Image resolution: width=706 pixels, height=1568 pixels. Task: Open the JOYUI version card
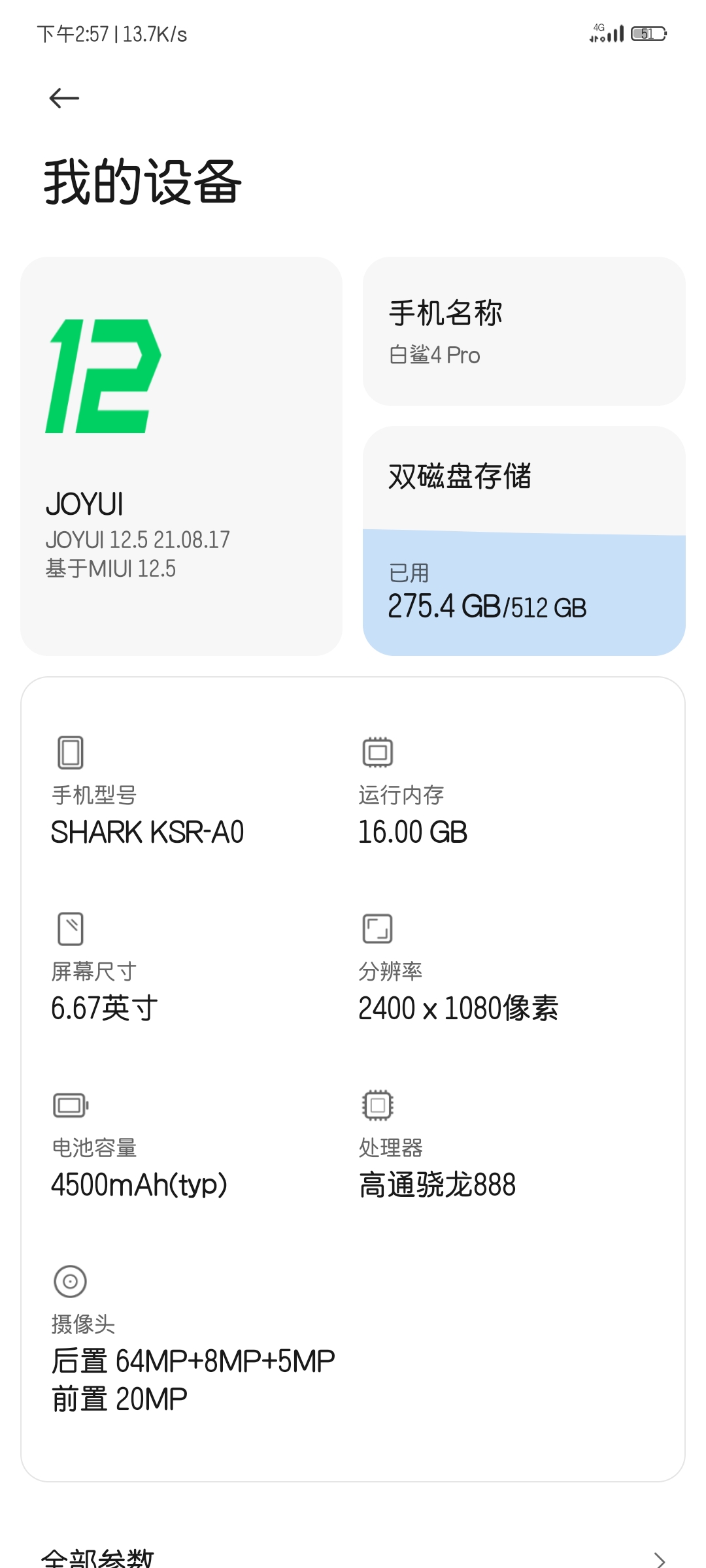click(181, 456)
